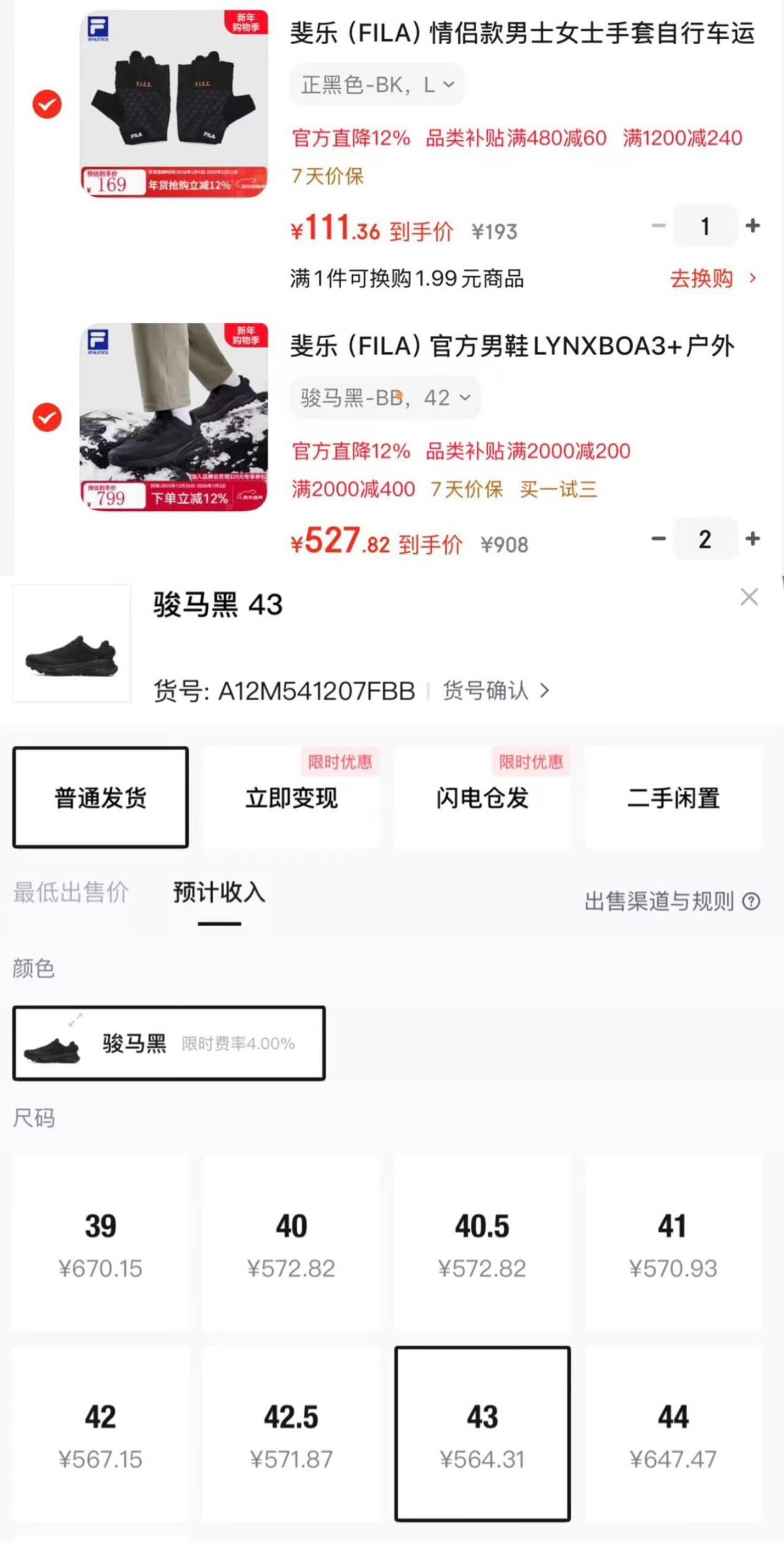Viewport: 784px width, 1543px height.
Task: Select the 骏马黑 color option
Action: tap(169, 1043)
